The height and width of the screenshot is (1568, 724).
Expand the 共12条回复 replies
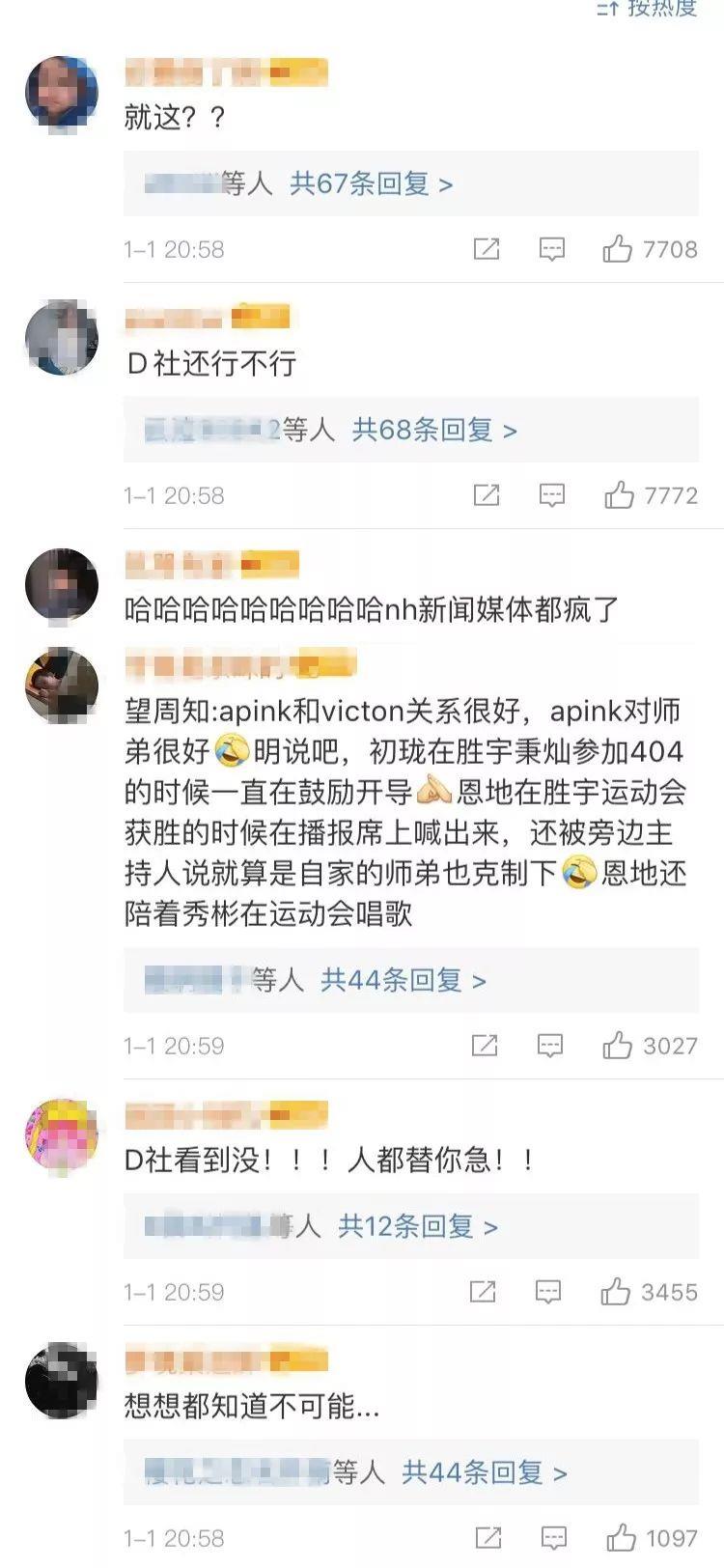coord(417,1226)
